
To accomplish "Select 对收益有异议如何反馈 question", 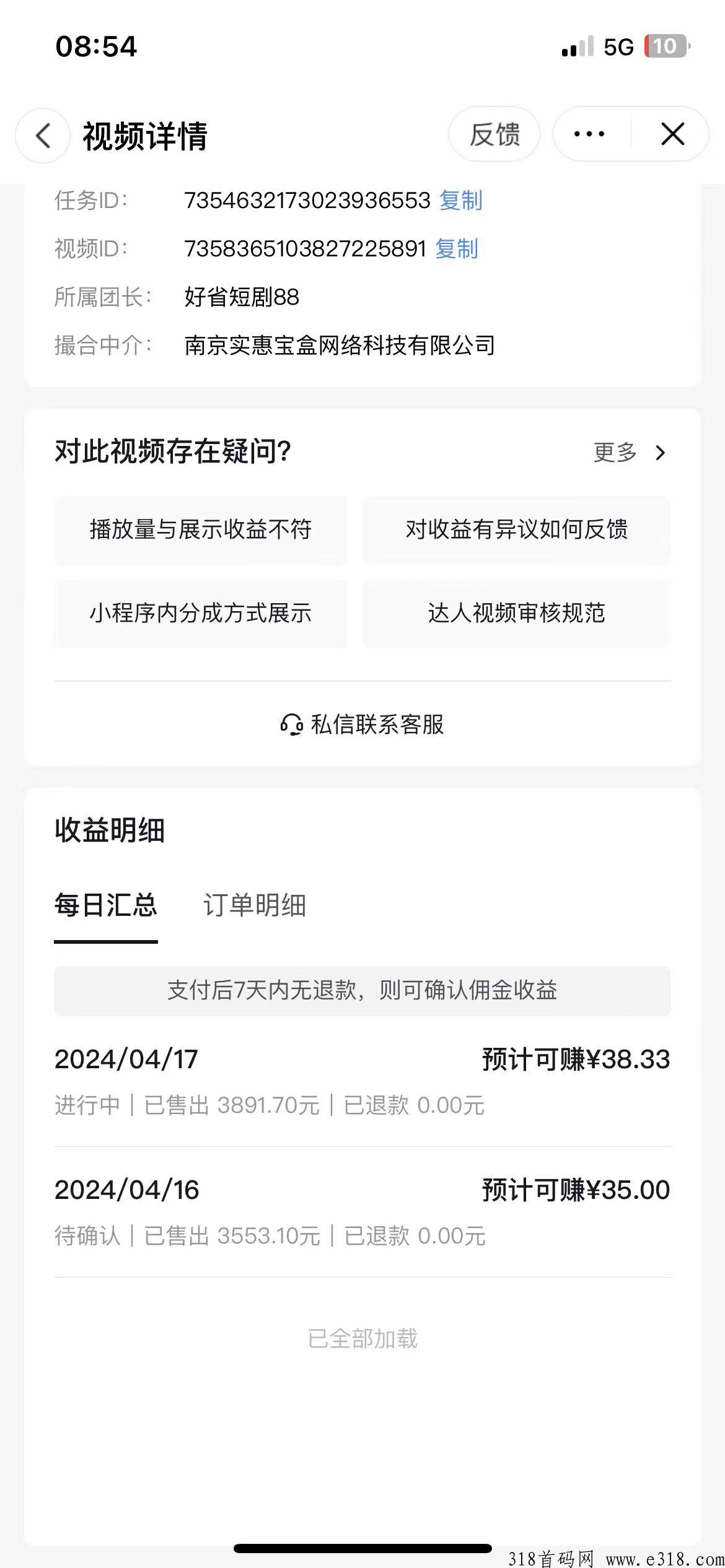I will (x=517, y=529).
